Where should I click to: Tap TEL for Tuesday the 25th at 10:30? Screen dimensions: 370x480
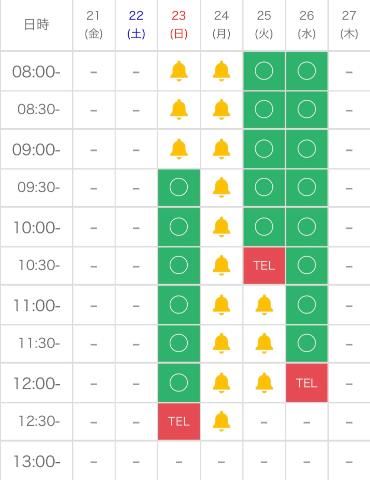tap(264, 266)
